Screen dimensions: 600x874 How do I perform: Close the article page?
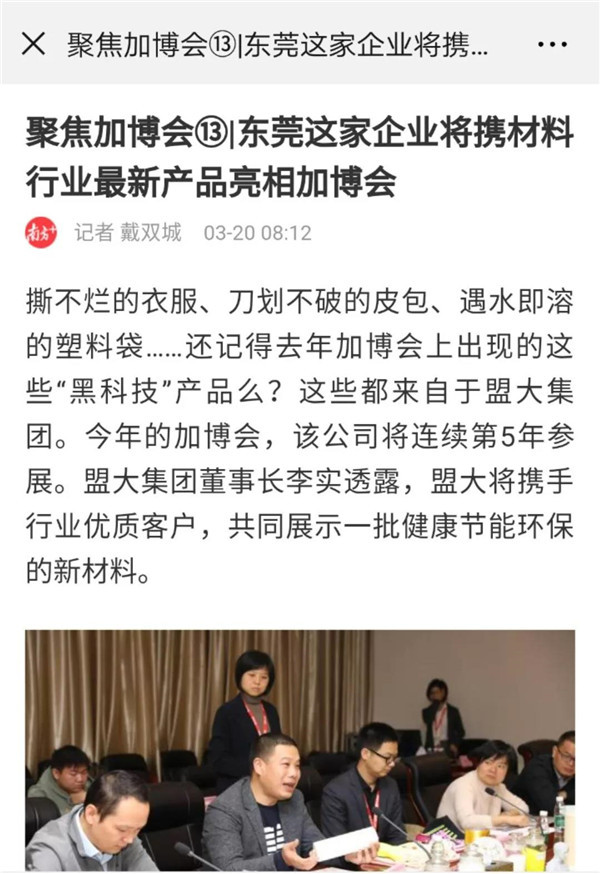pos(33,44)
